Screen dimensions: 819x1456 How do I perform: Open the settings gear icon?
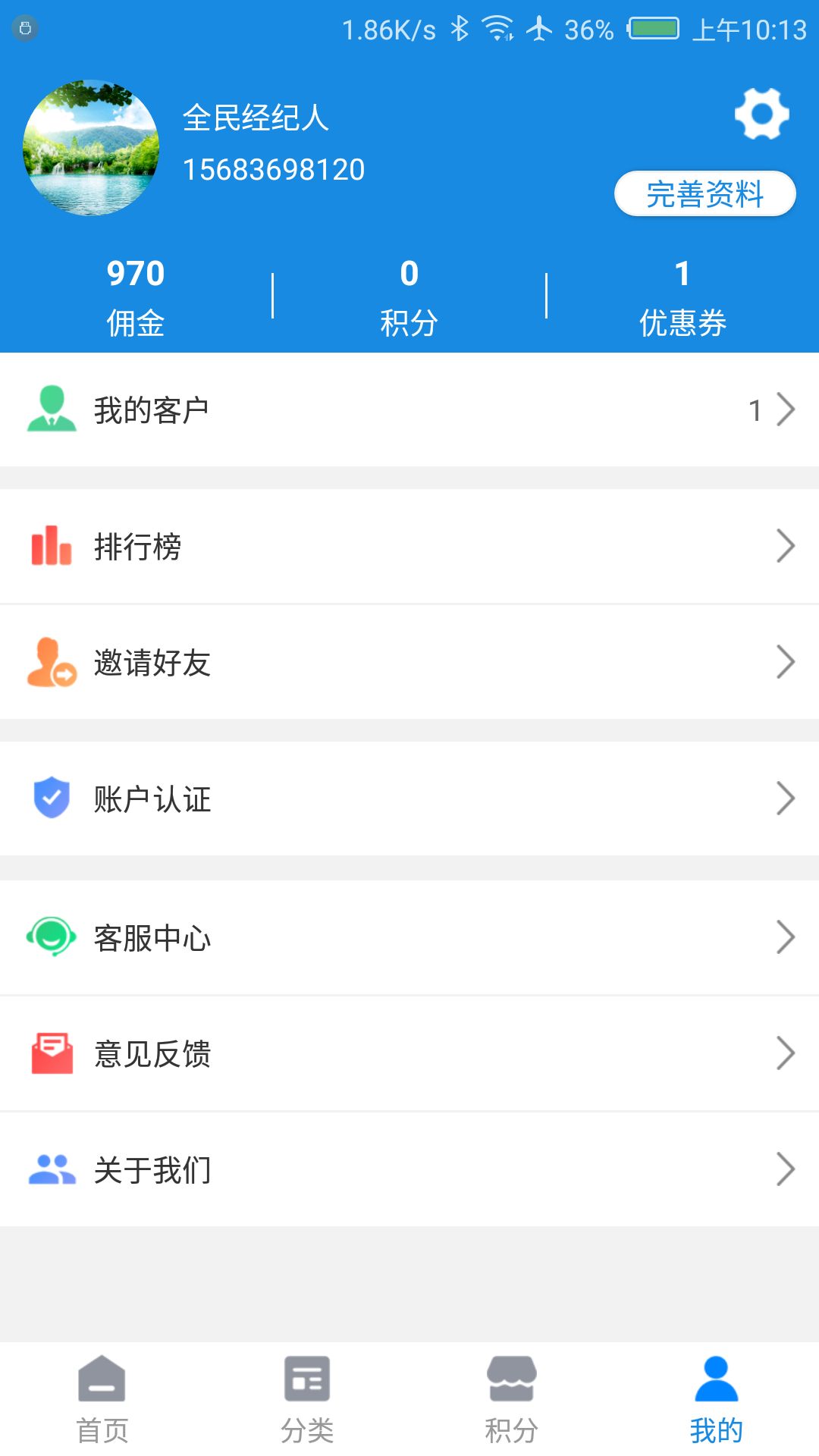click(761, 114)
